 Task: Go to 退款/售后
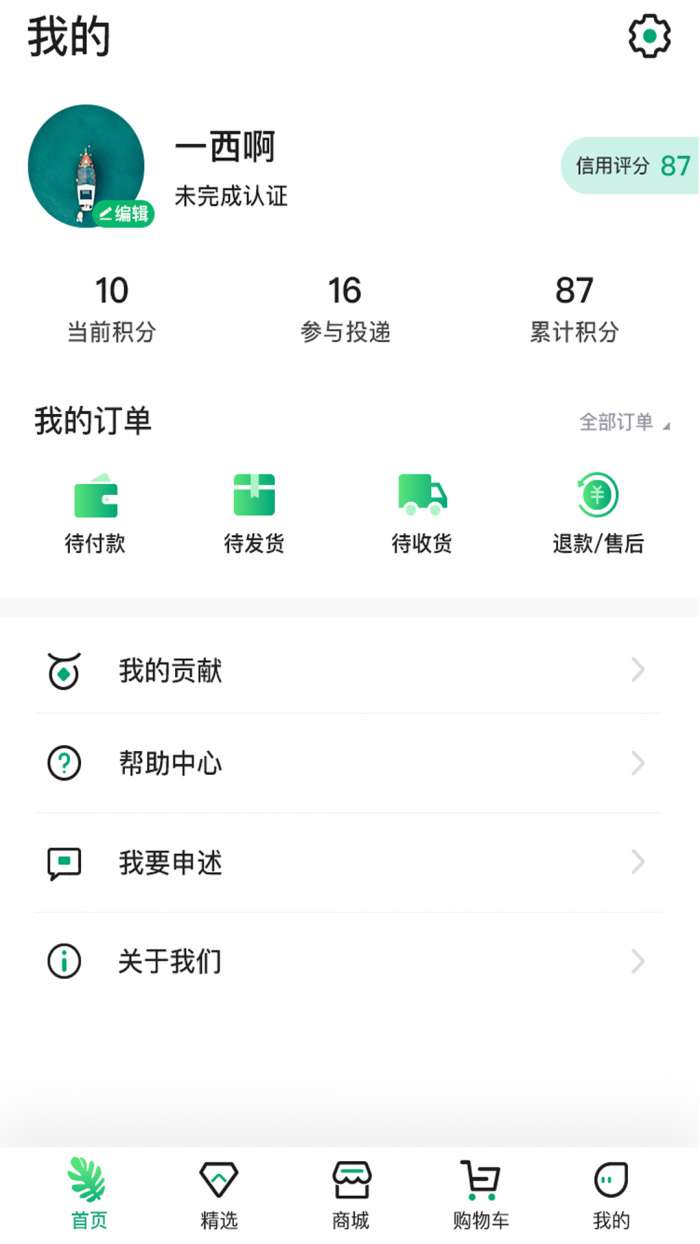(598, 514)
